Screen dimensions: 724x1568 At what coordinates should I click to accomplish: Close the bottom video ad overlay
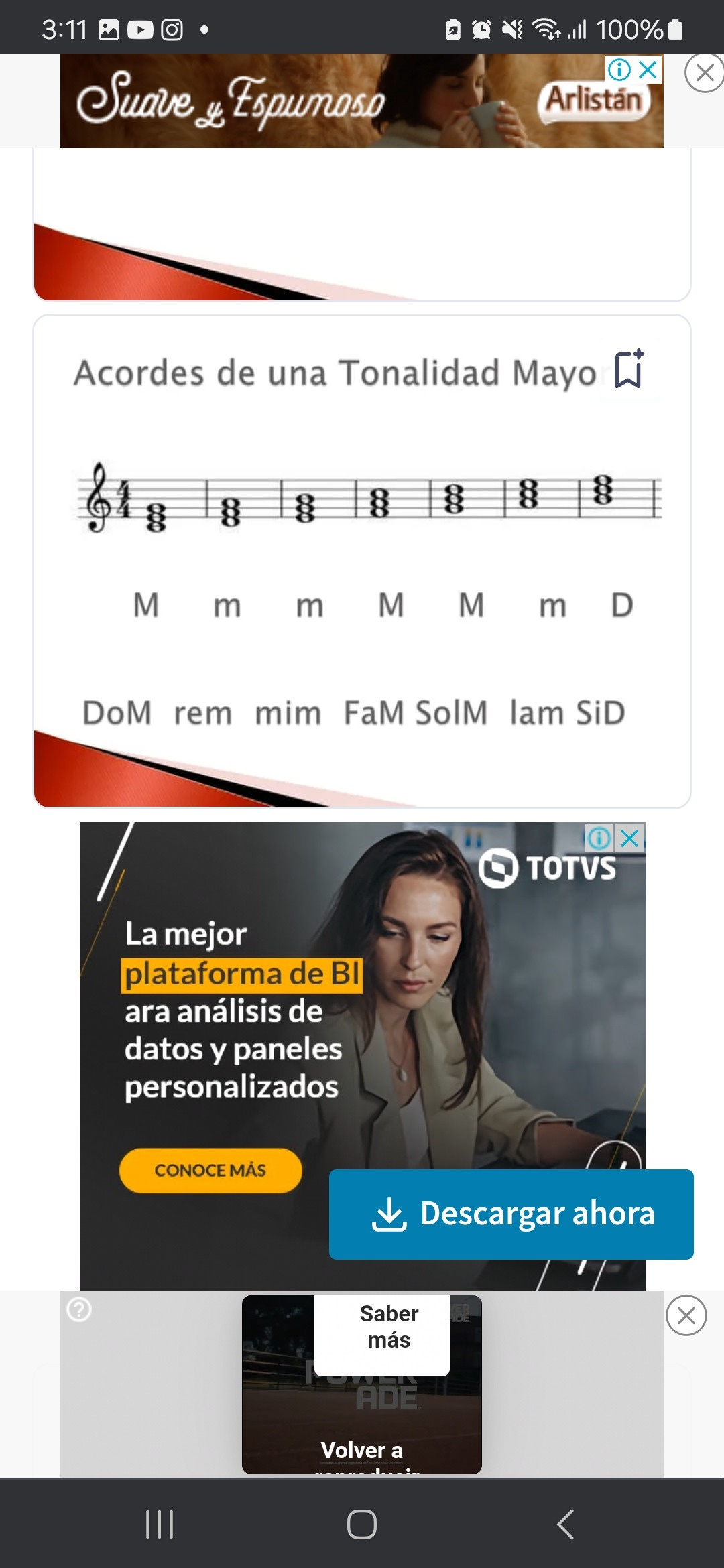click(x=686, y=1315)
